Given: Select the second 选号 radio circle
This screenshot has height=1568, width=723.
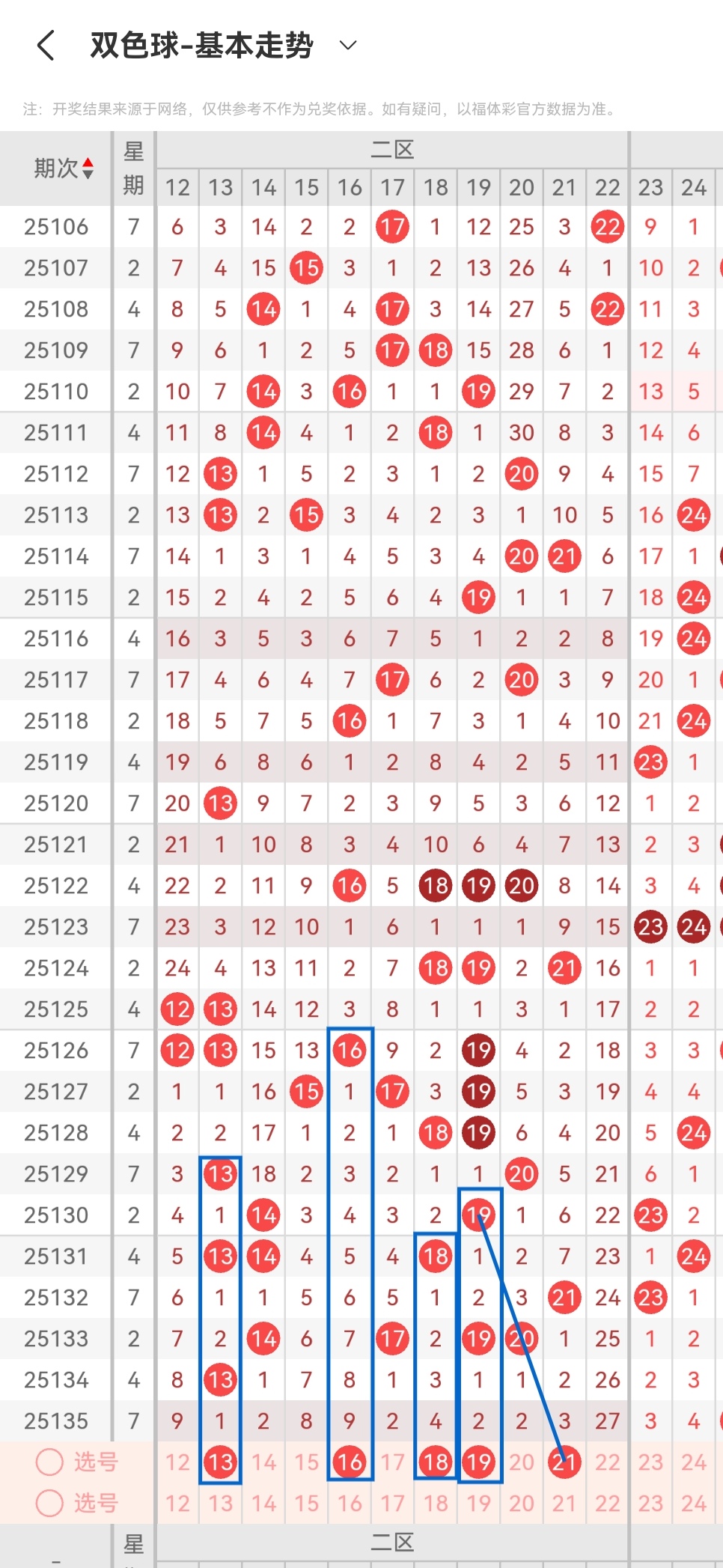Looking at the screenshot, I should pyautogui.click(x=49, y=1504).
